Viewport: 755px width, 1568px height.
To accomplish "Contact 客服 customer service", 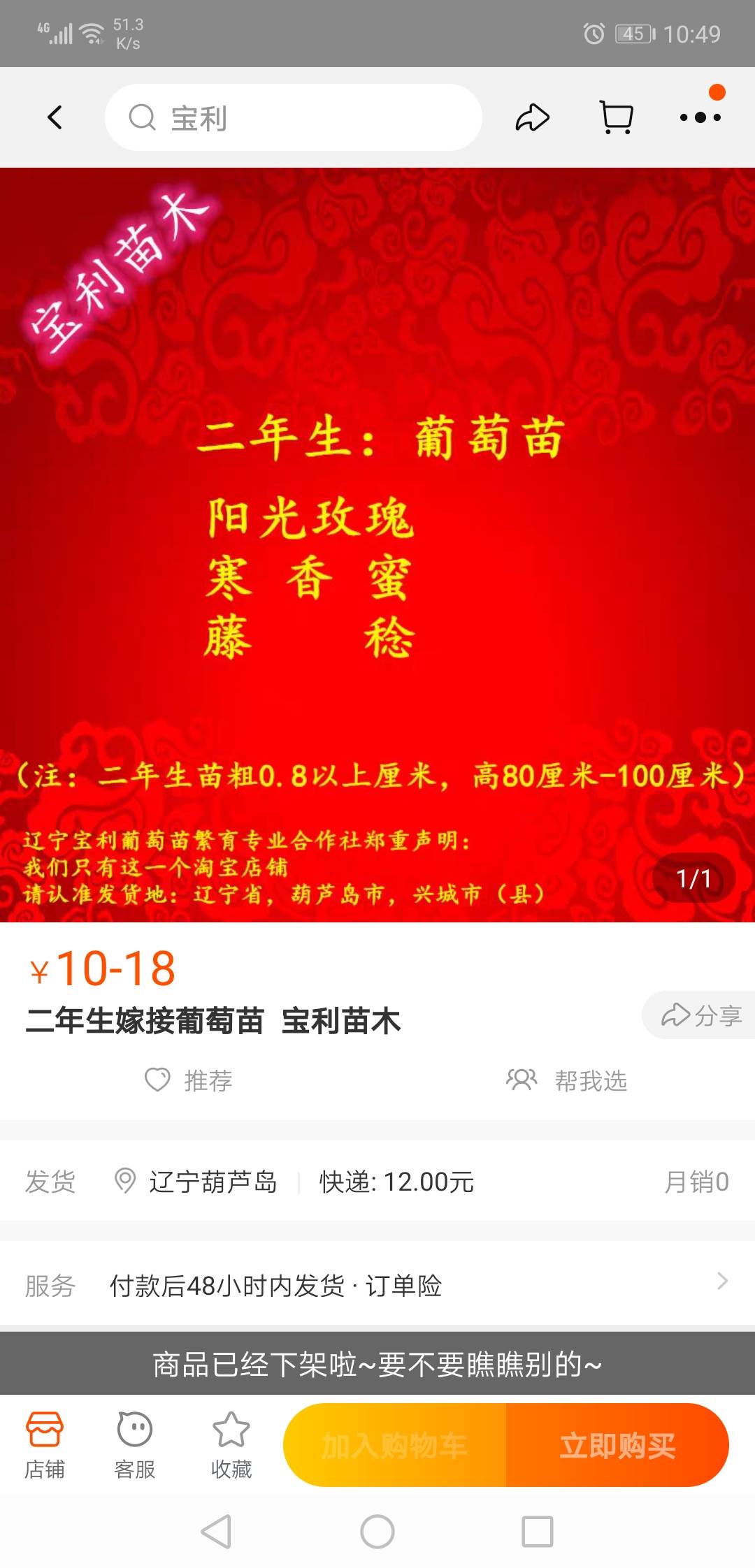I will pyautogui.click(x=134, y=1445).
